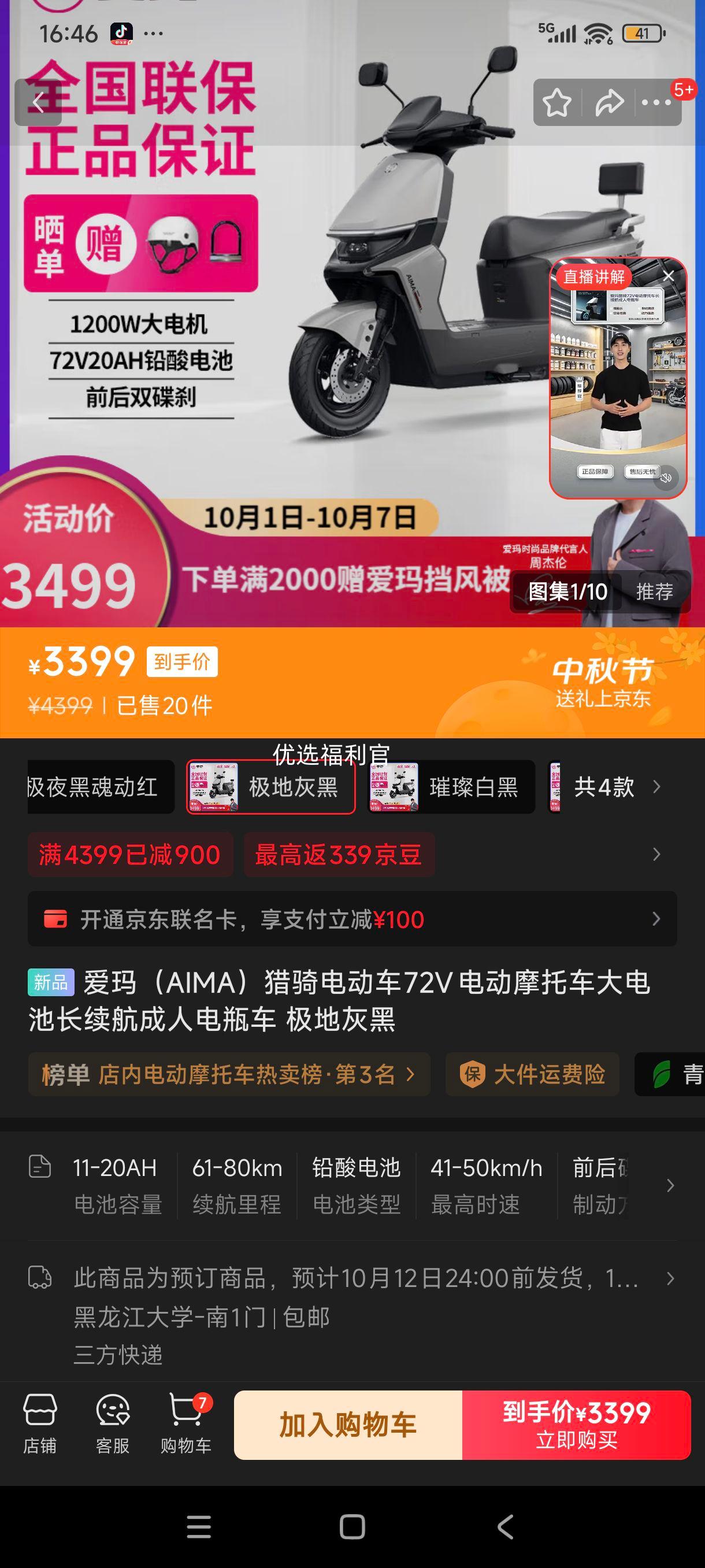Share this product listing
The width and height of the screenshot is (705, 1568).
609,102
